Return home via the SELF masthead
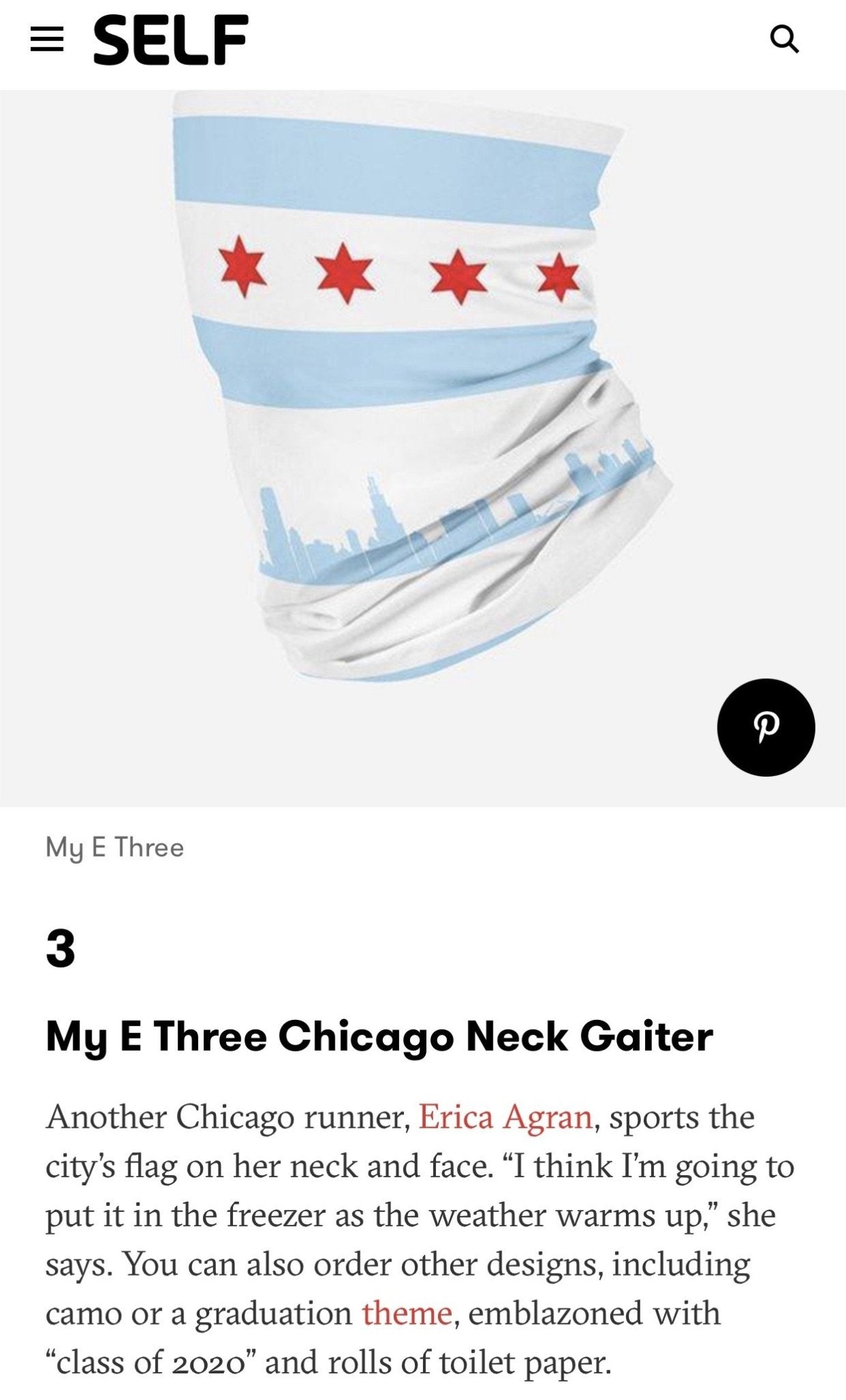The image size is (846, 1400). 168,41
